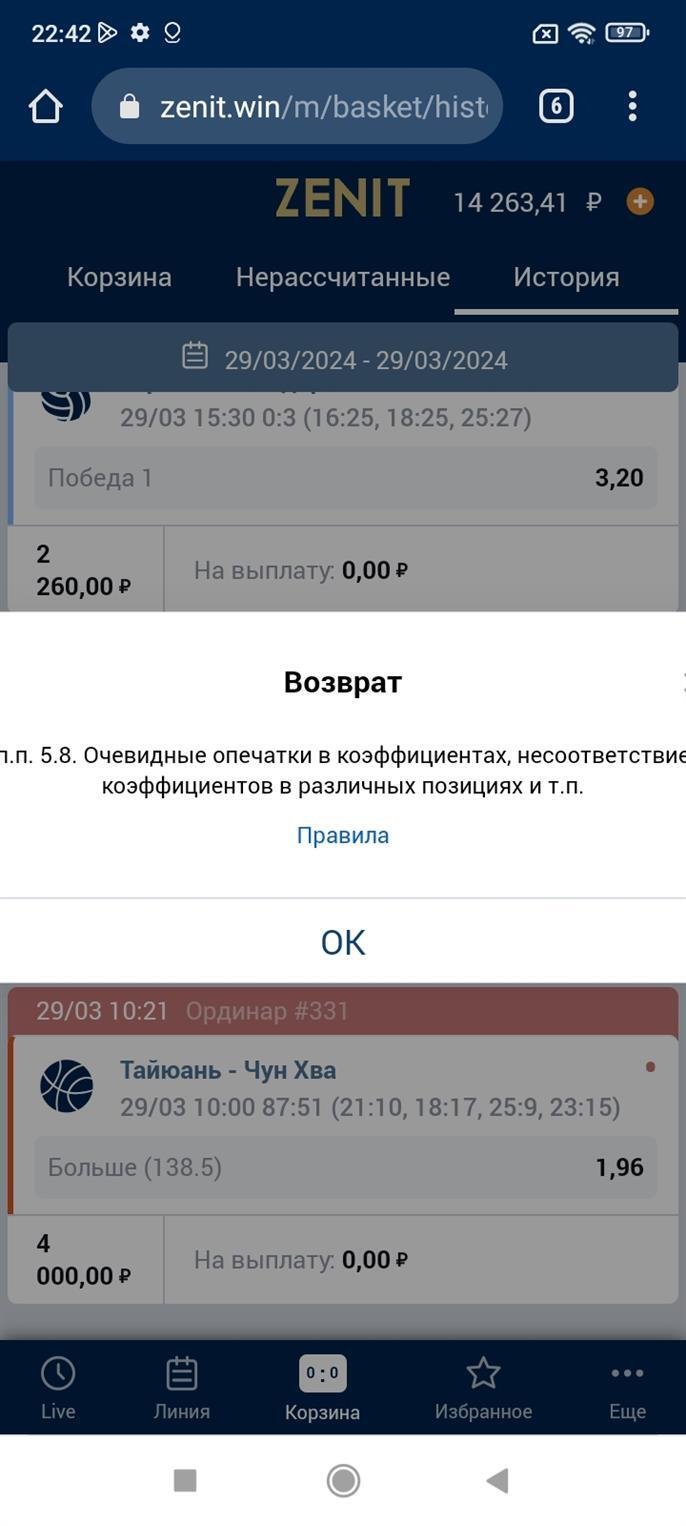Confirm the dialog with OK
686x1526 pixels.
coord(343,942)
